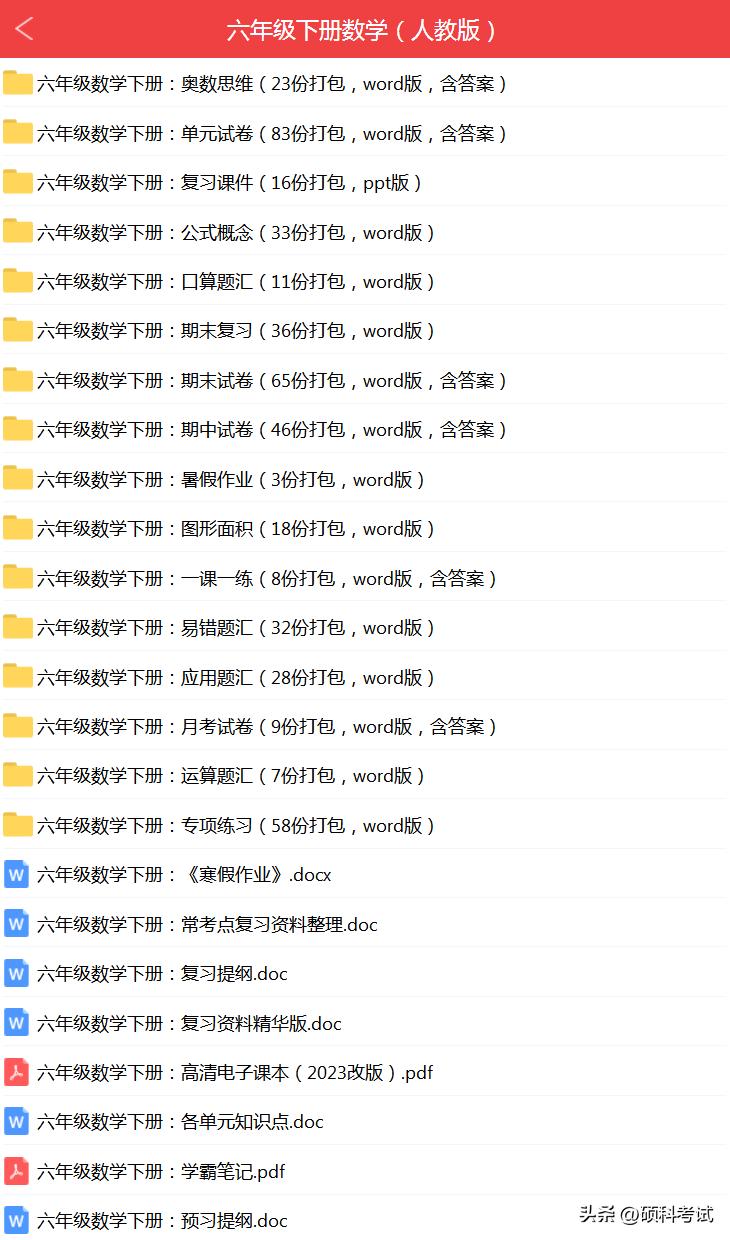Open the 奥数思维 folder

(270, 84)
